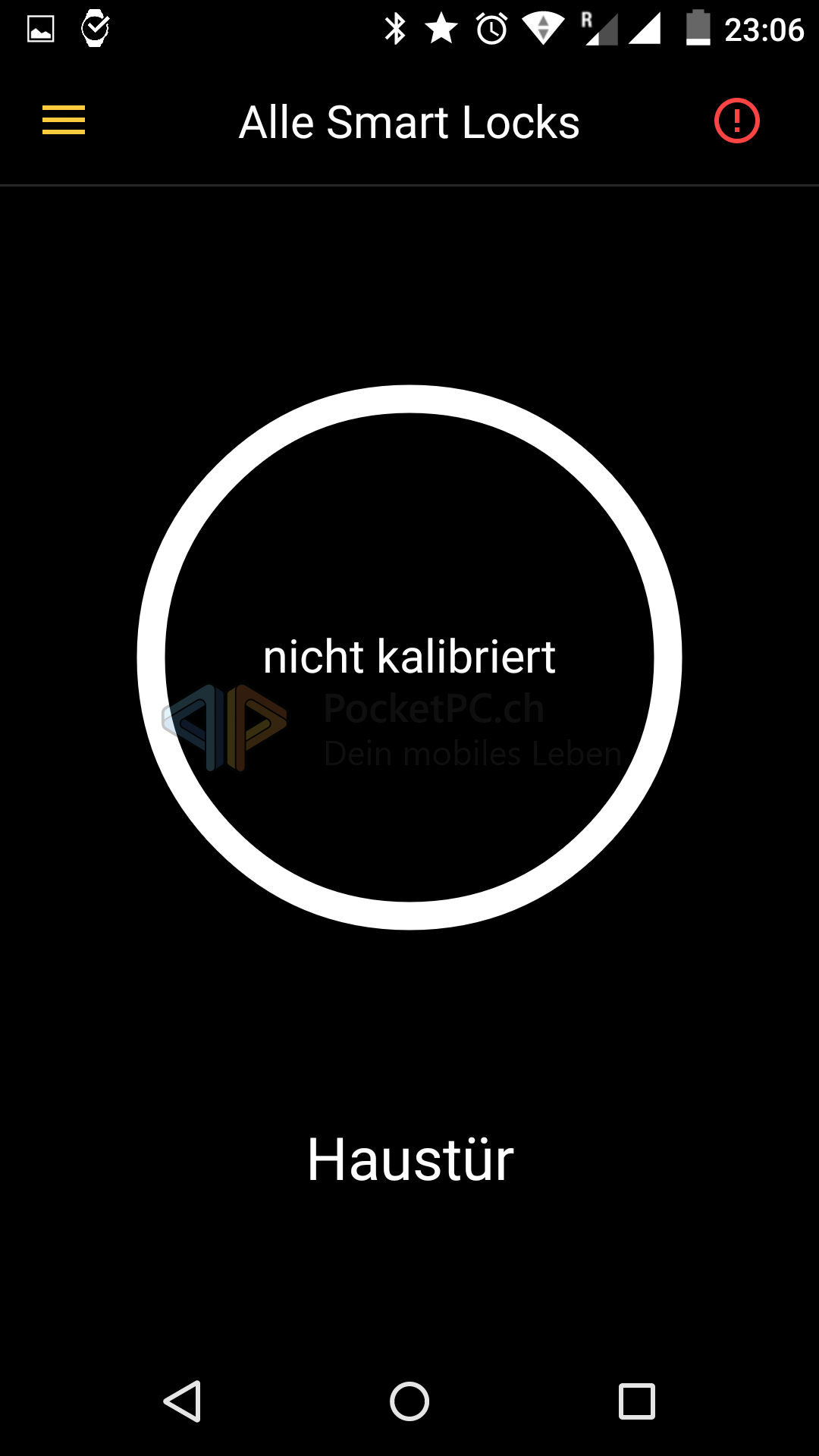Open the hamburger drawer menu
Screen dimensions: 819x1456
tap(64, 121)
